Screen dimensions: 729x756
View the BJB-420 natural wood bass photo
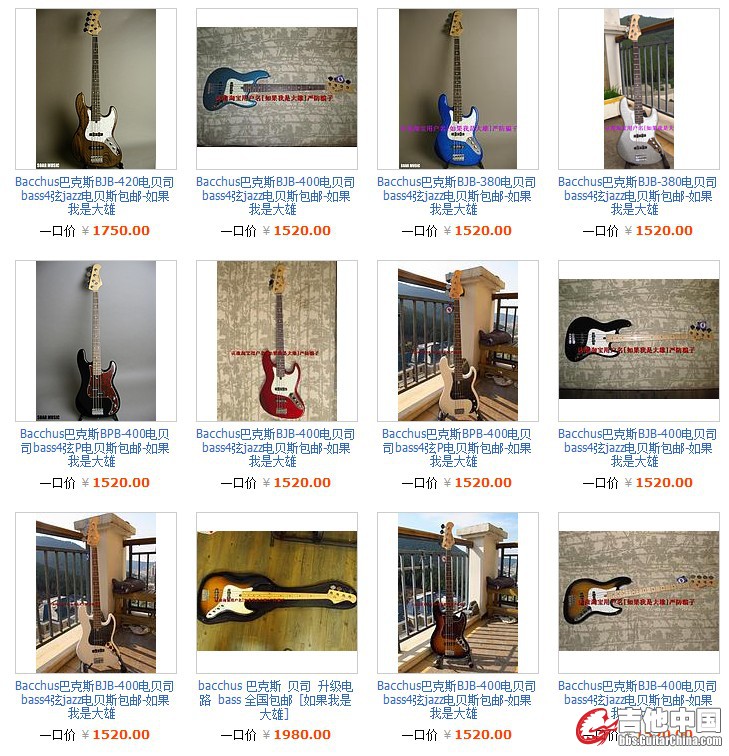(x=96, y=89)
